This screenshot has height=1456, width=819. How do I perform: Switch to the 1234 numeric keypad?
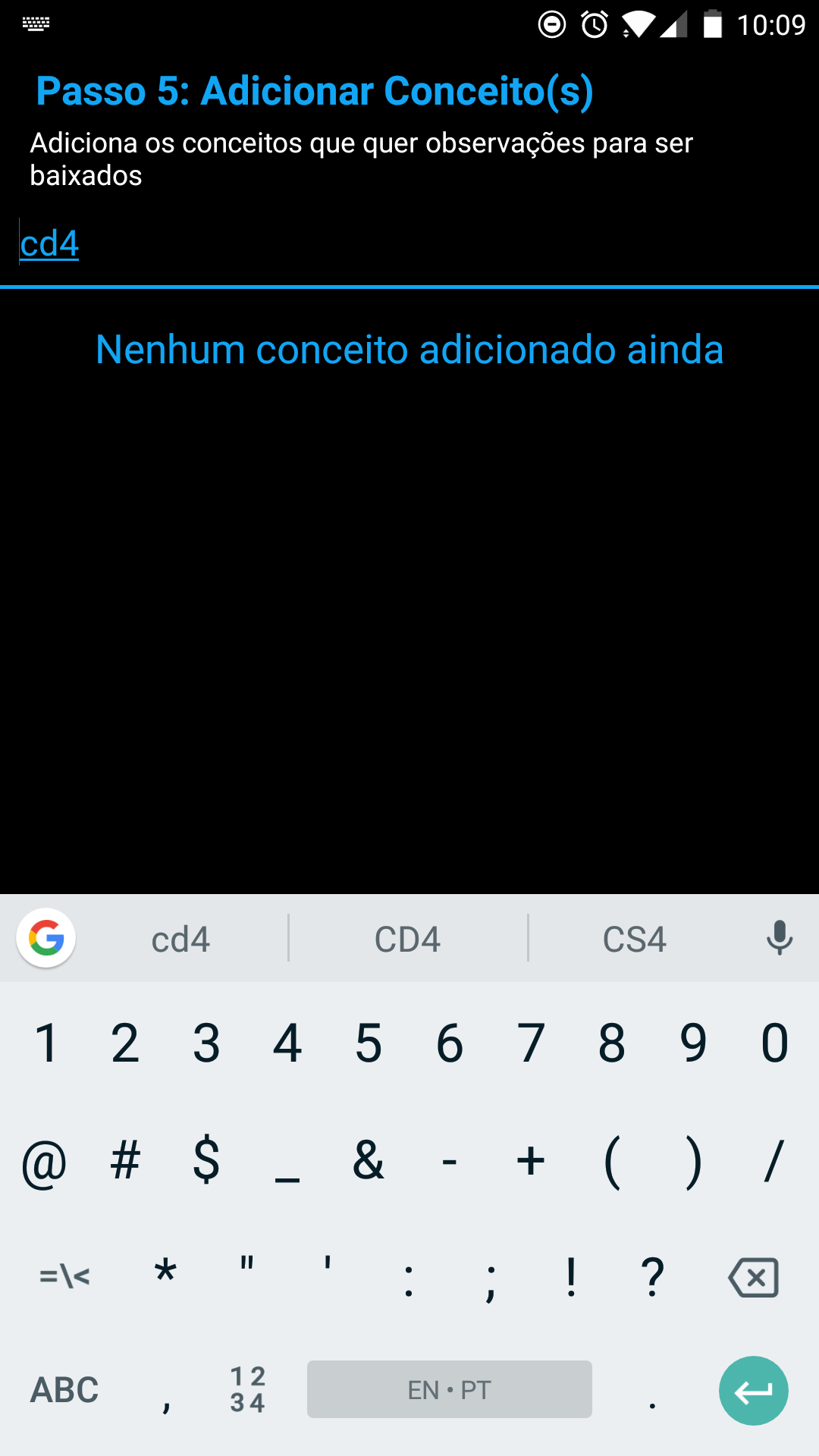click(x=247, y=1389)
